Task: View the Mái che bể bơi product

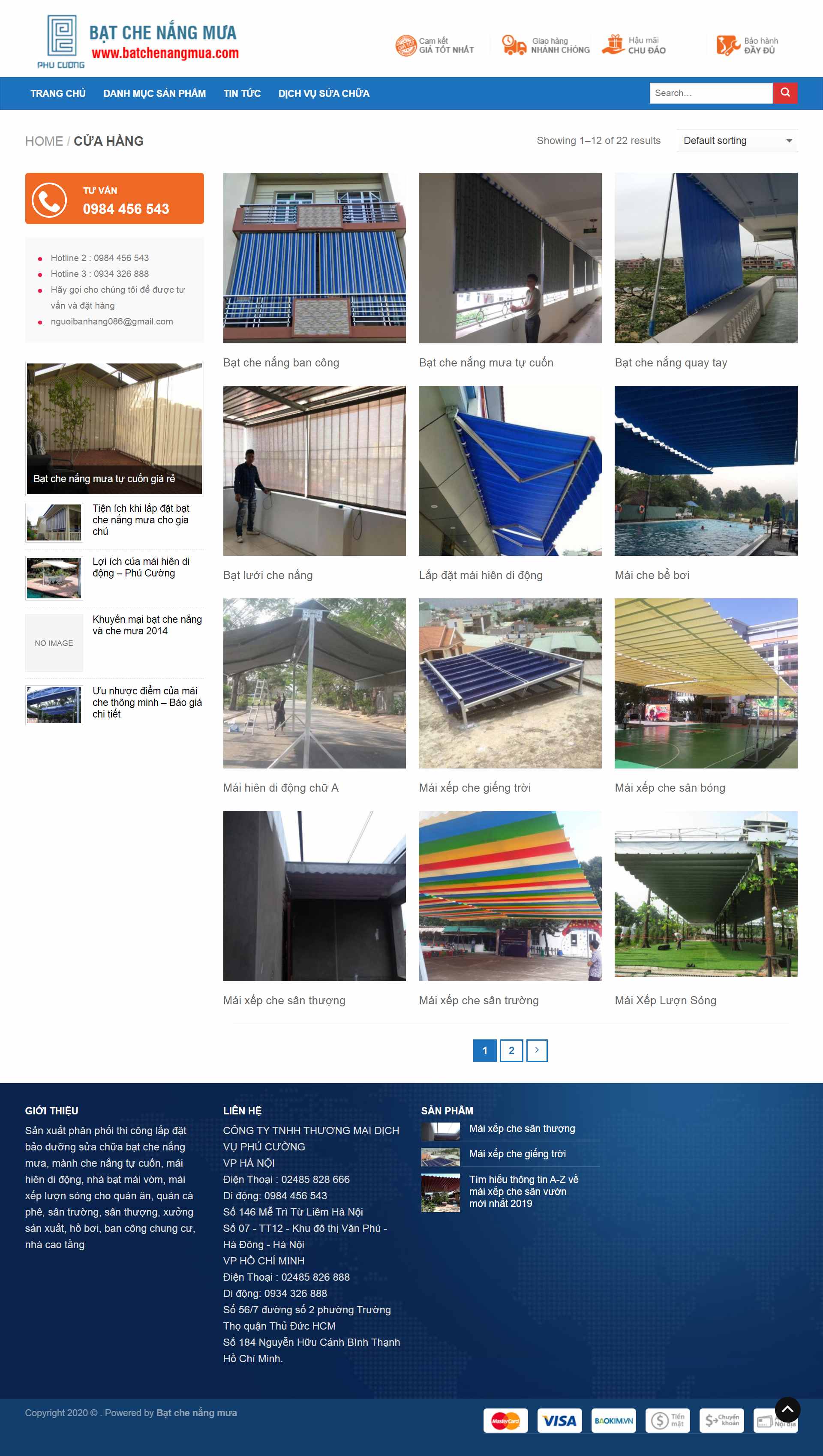Action: 652,575
